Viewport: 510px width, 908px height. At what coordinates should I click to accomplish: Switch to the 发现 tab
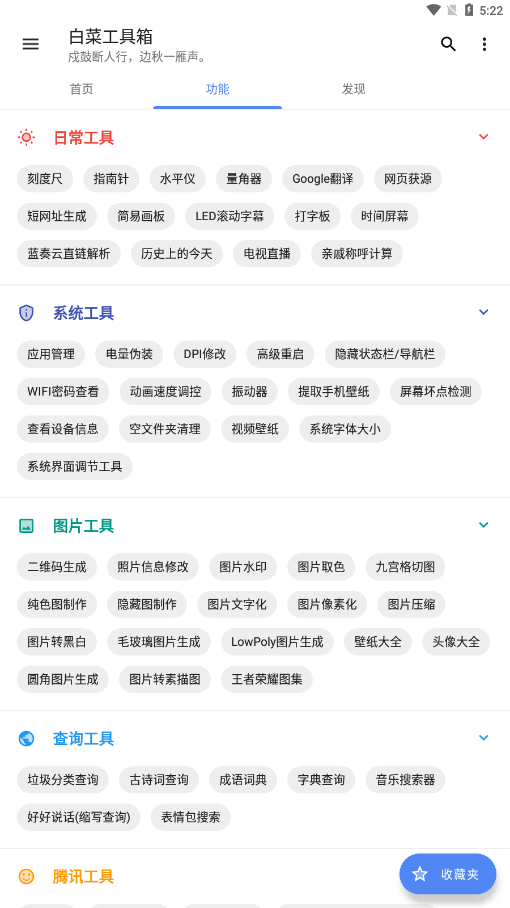[353, 89]
